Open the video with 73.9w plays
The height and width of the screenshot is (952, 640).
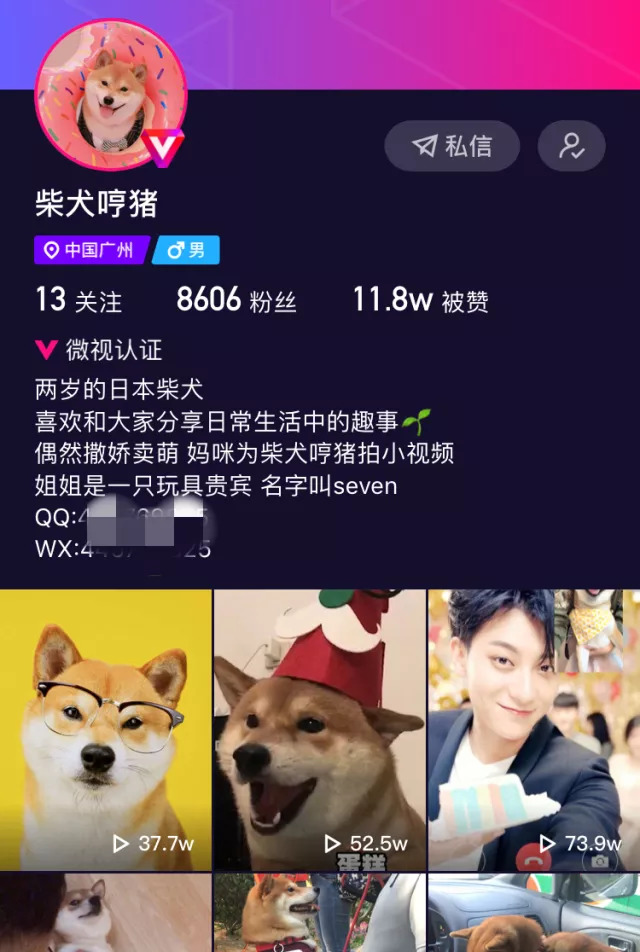(534, 730)
